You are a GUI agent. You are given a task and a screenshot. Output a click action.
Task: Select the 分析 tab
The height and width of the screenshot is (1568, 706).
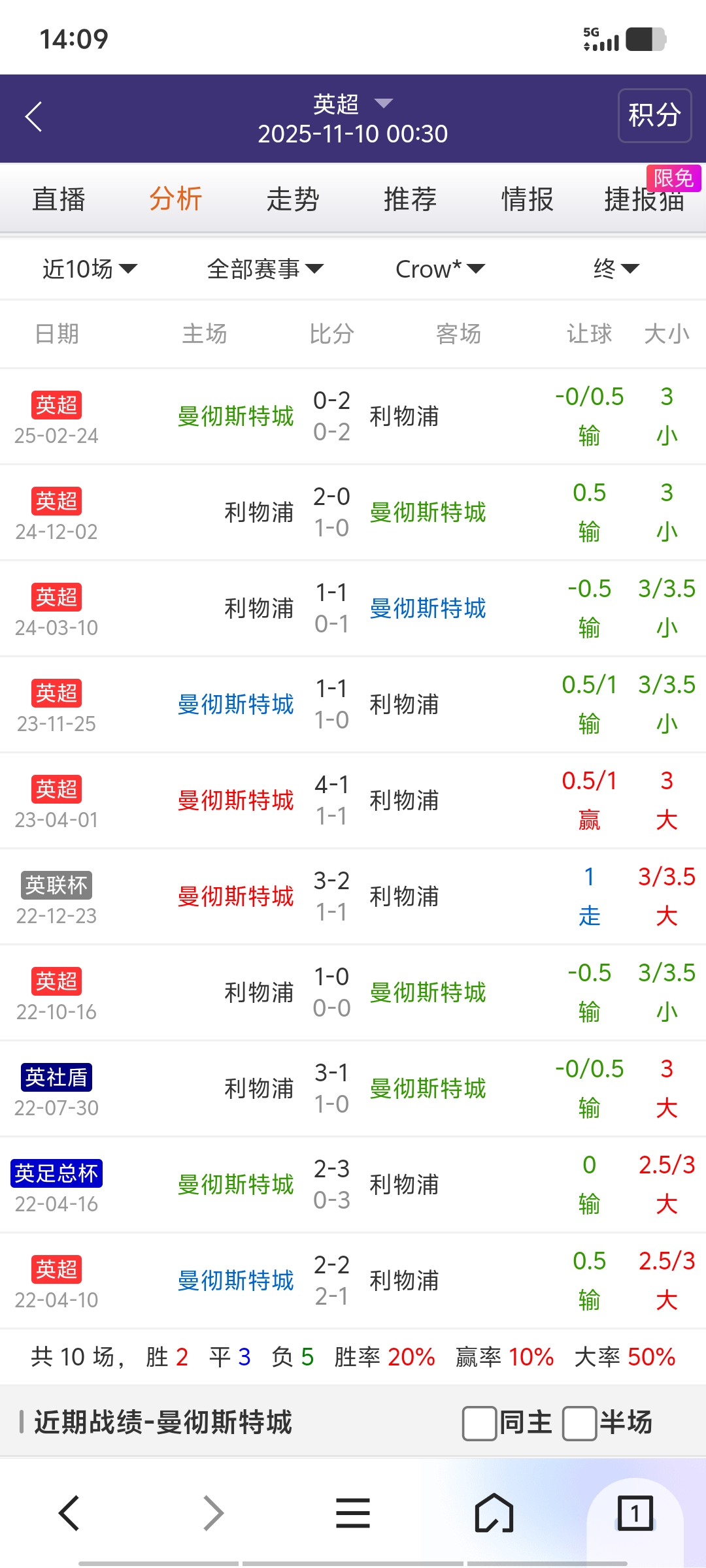175,199
